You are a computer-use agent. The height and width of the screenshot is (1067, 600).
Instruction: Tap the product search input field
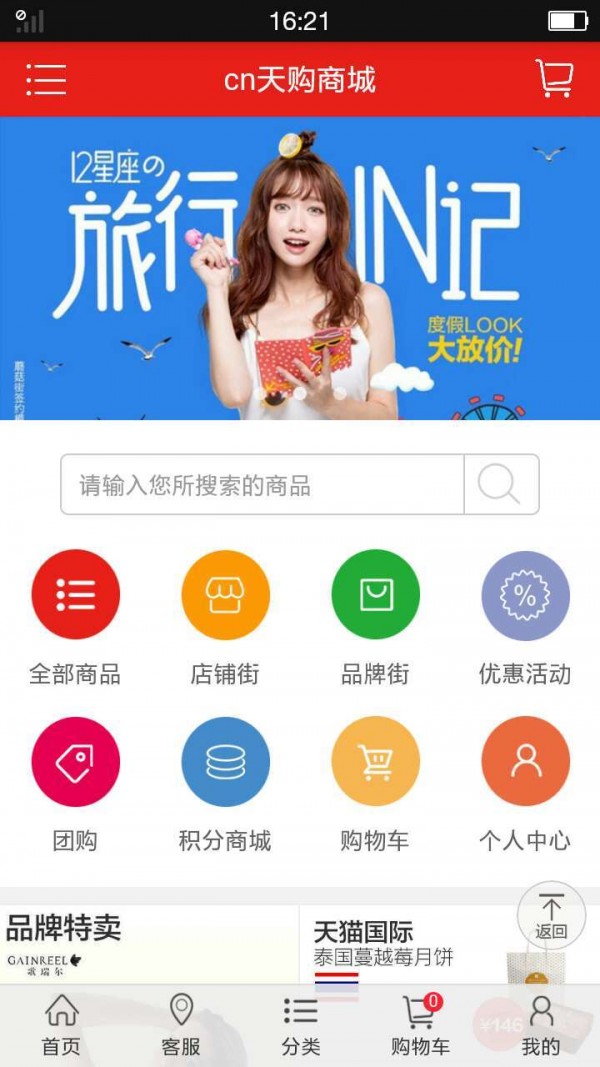click(262, 485)
